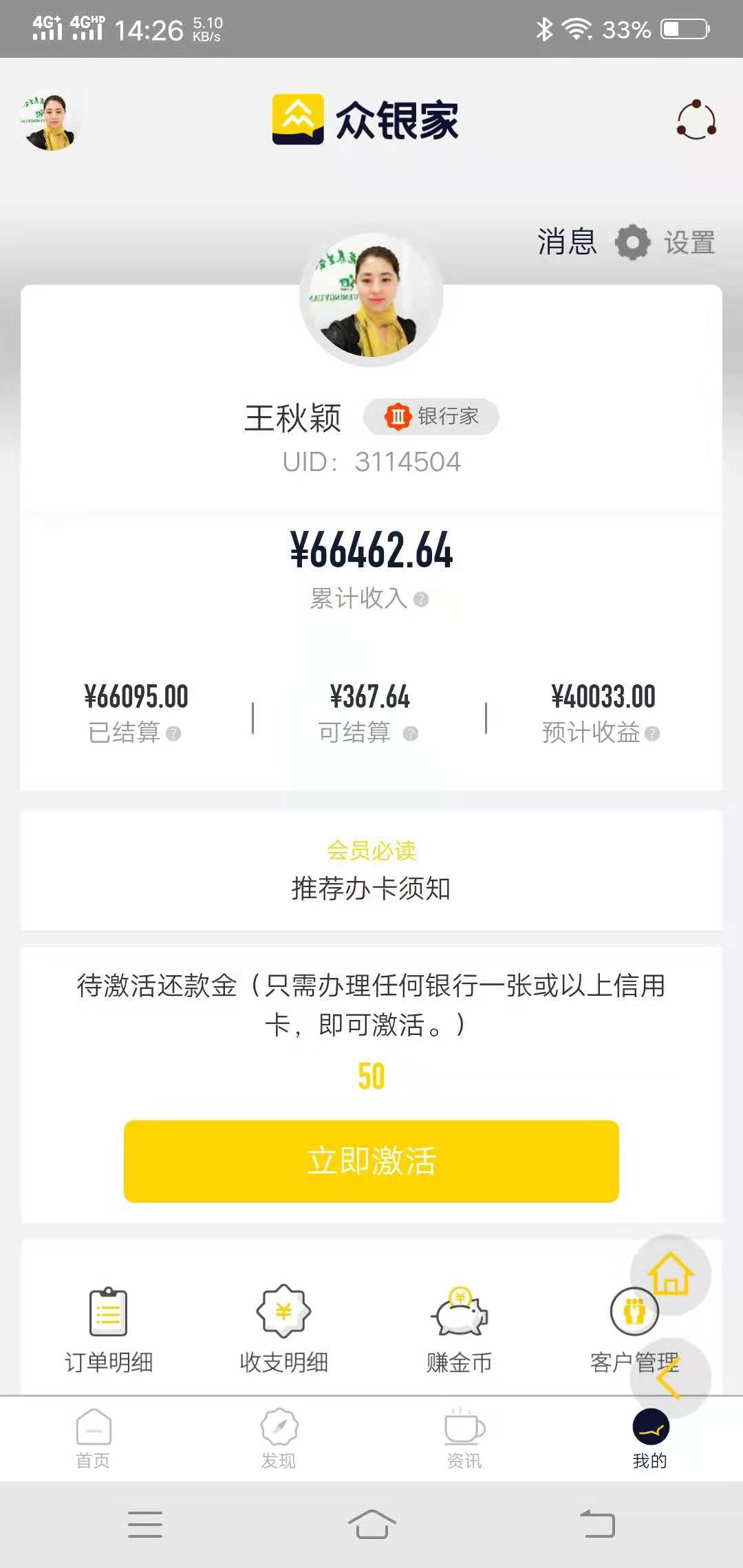Tap the question mark beside 可结算
The height and width of the screenshot is (1568, 743).
[411, 734]
